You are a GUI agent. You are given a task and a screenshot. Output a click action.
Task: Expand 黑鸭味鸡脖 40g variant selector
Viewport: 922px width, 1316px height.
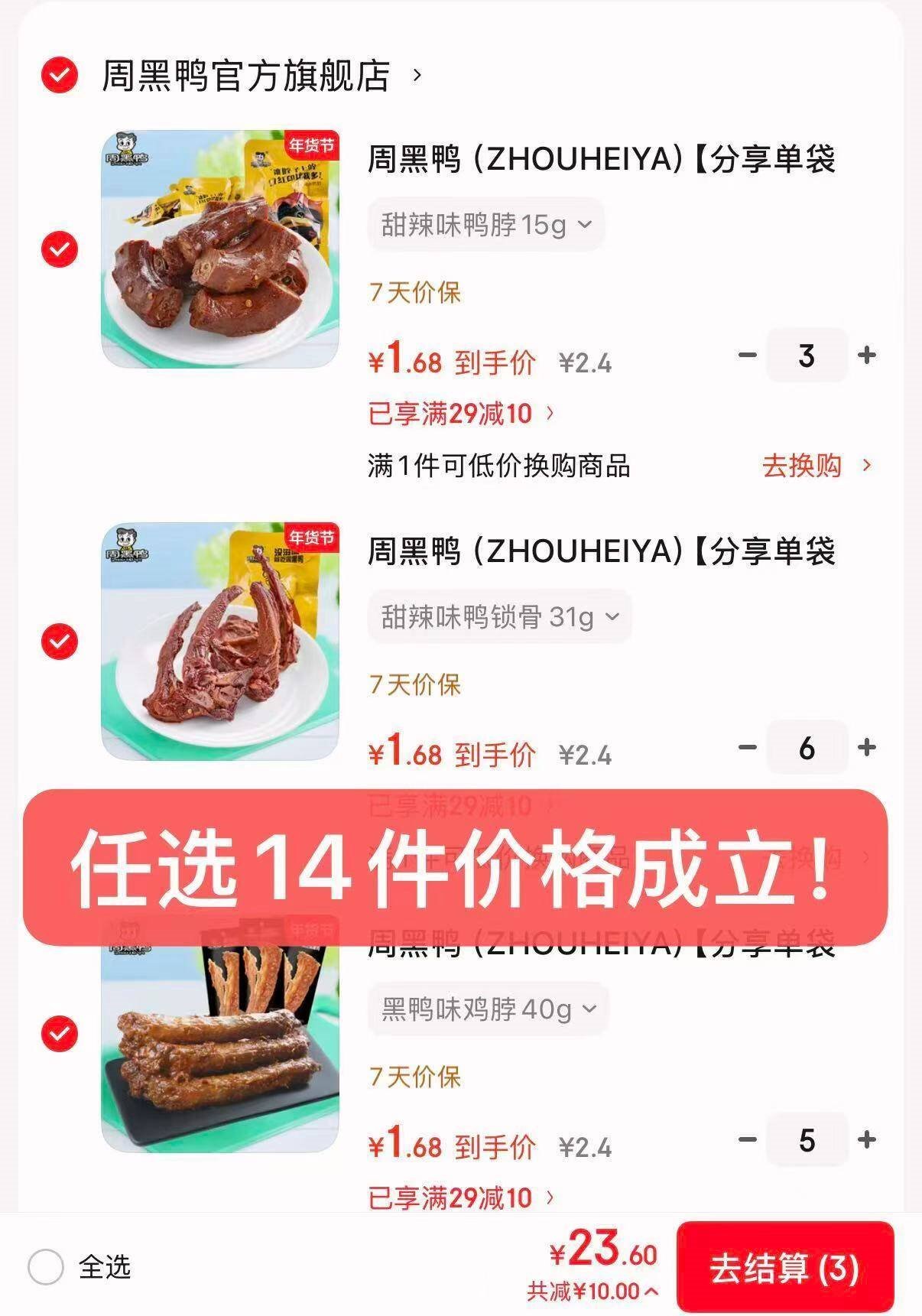point(489,1009)
